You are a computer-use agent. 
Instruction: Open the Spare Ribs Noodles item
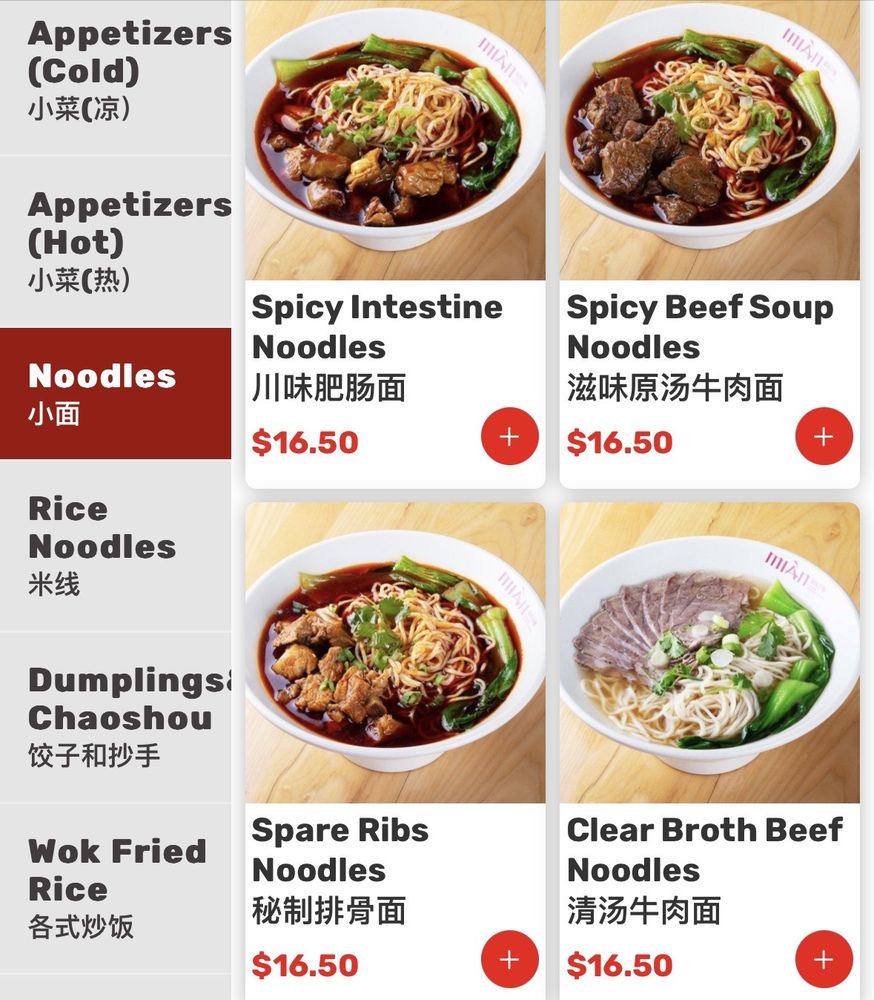[x=395, y=660]
